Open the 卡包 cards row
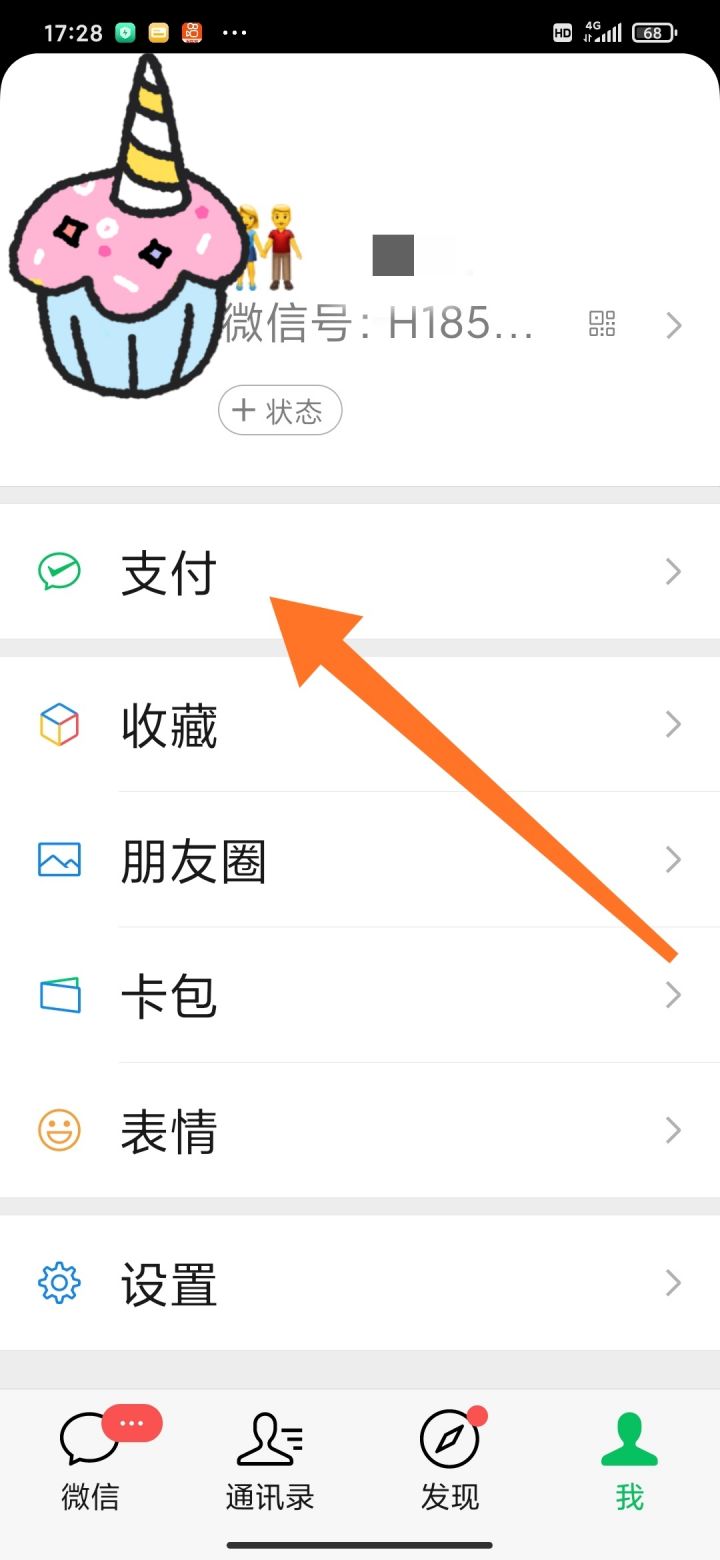 360,996
